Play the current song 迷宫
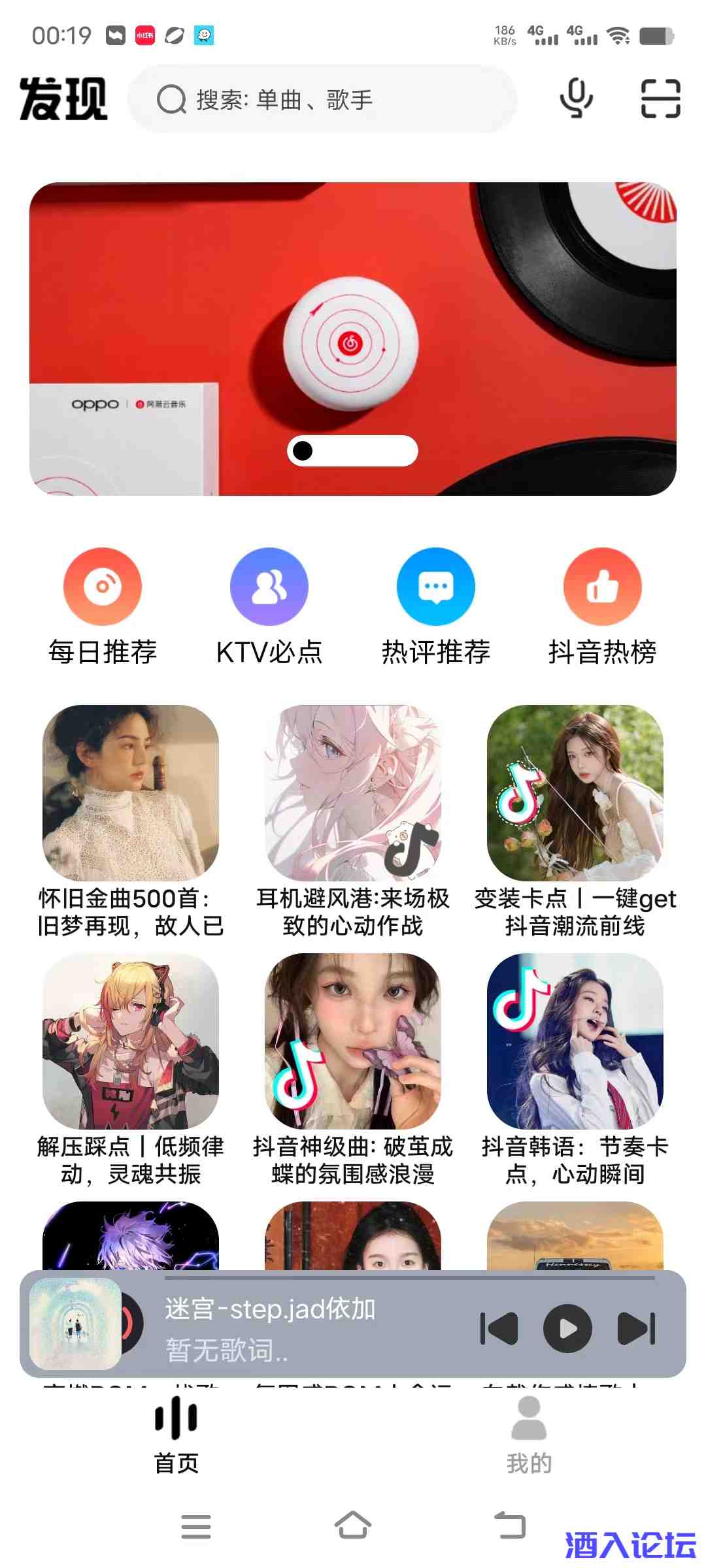706x1568 pixels. [x=567, y=1328]
